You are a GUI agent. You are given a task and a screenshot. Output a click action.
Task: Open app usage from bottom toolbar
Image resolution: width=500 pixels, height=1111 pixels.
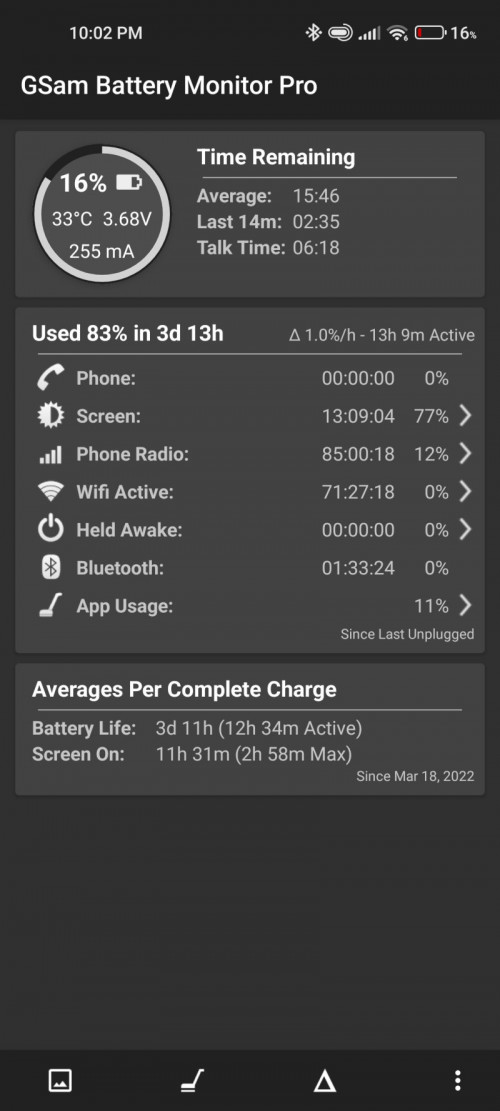pos(191,1081)
